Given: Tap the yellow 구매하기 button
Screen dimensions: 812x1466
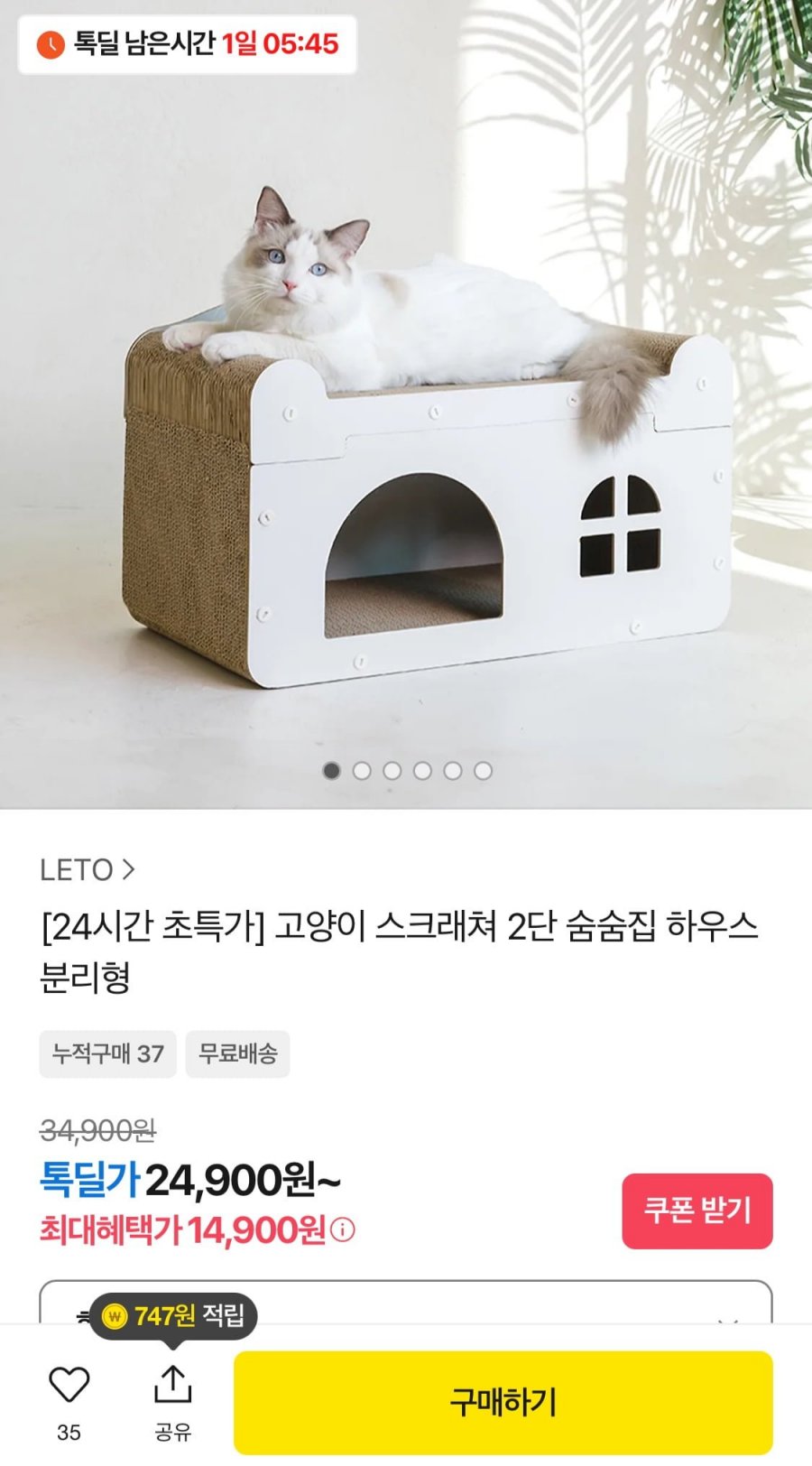Looking at the screenshot, I should coord(503,1402).
